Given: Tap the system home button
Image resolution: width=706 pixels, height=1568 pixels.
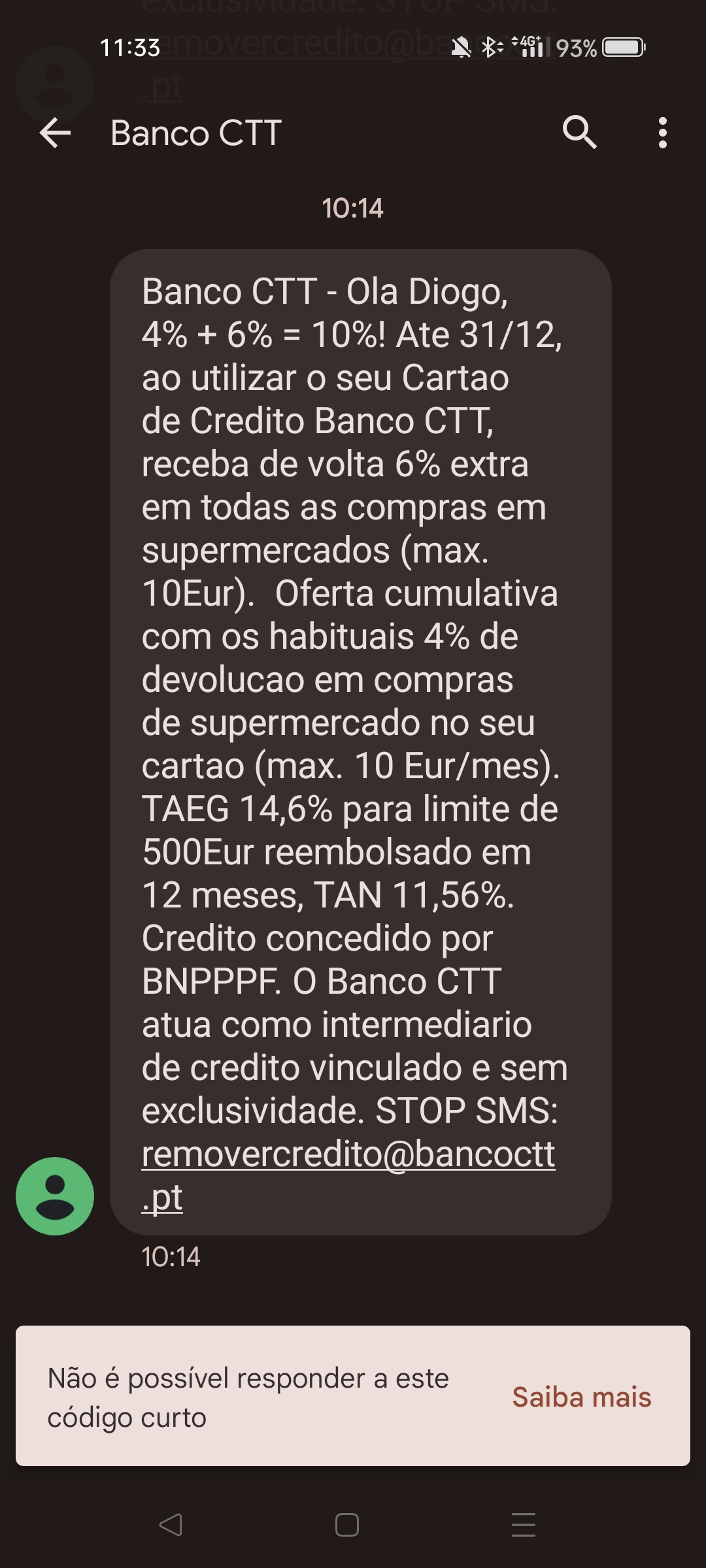Looking at the screenshot, I should point(347,1525).
